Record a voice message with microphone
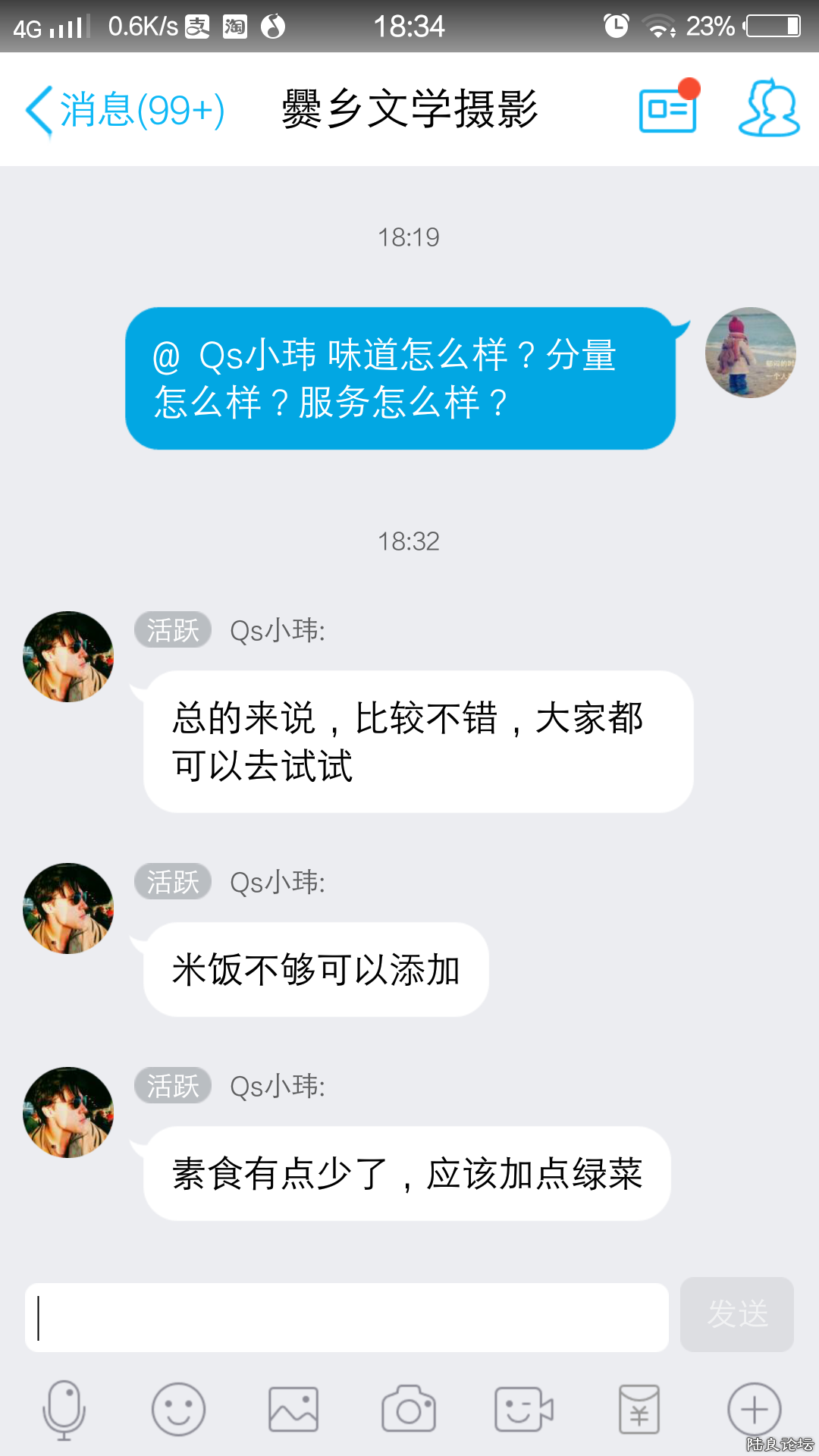The height and width of the screenshot is (1456, 819). 64,1410
